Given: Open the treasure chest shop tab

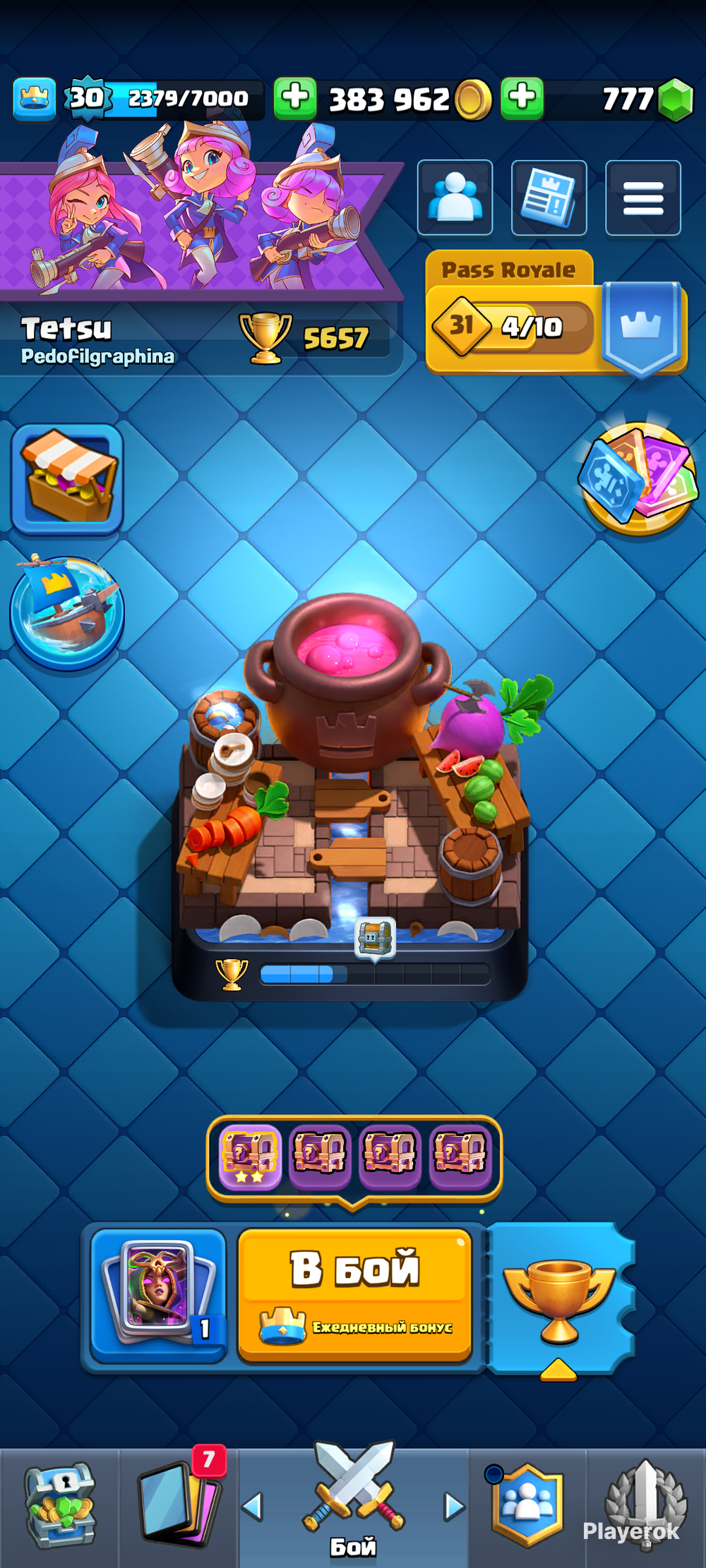Looking at the screenshot, I should tap(59, 1507).
